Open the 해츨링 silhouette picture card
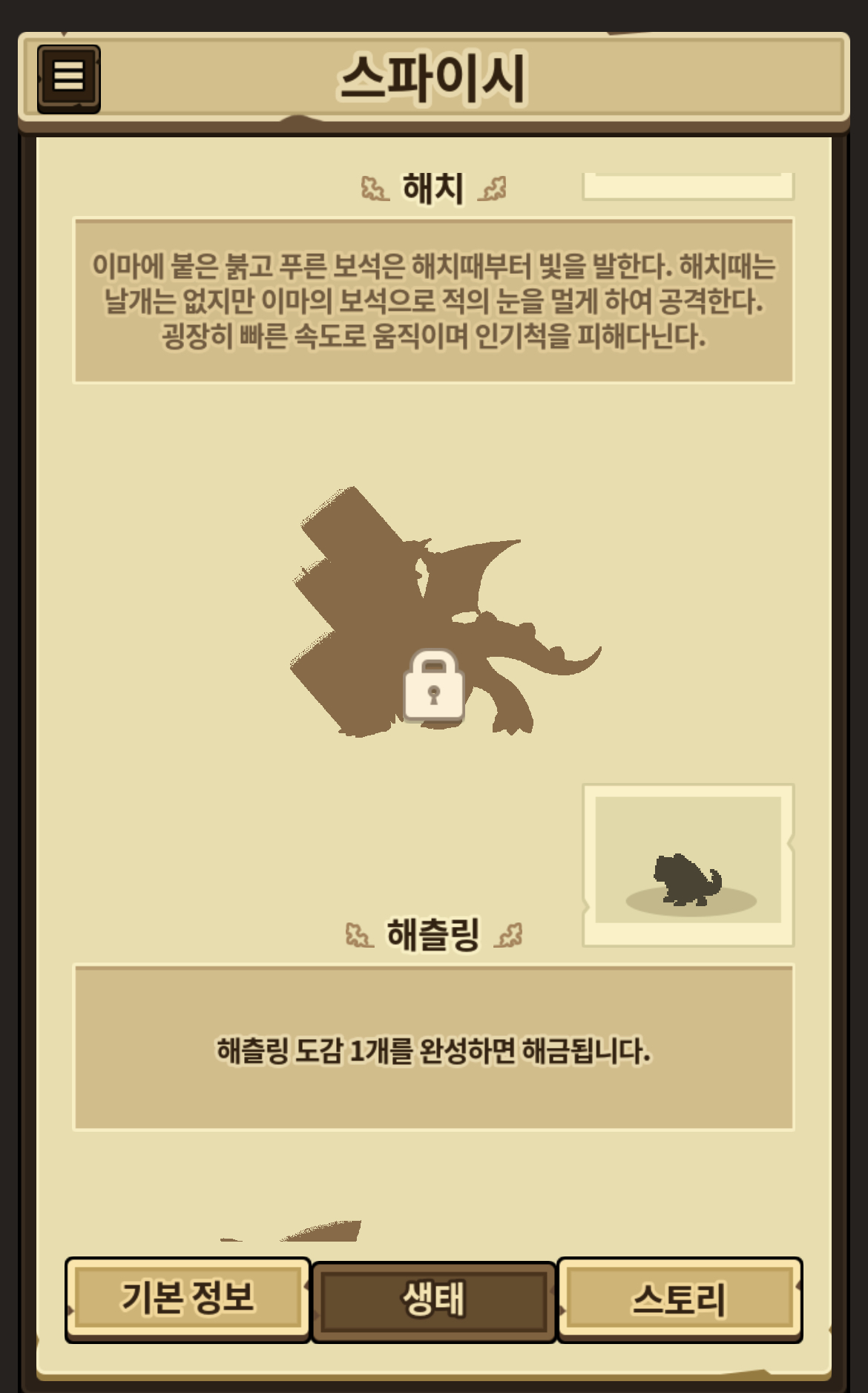The image size is (868, 1393). click(x=688, y=865)
